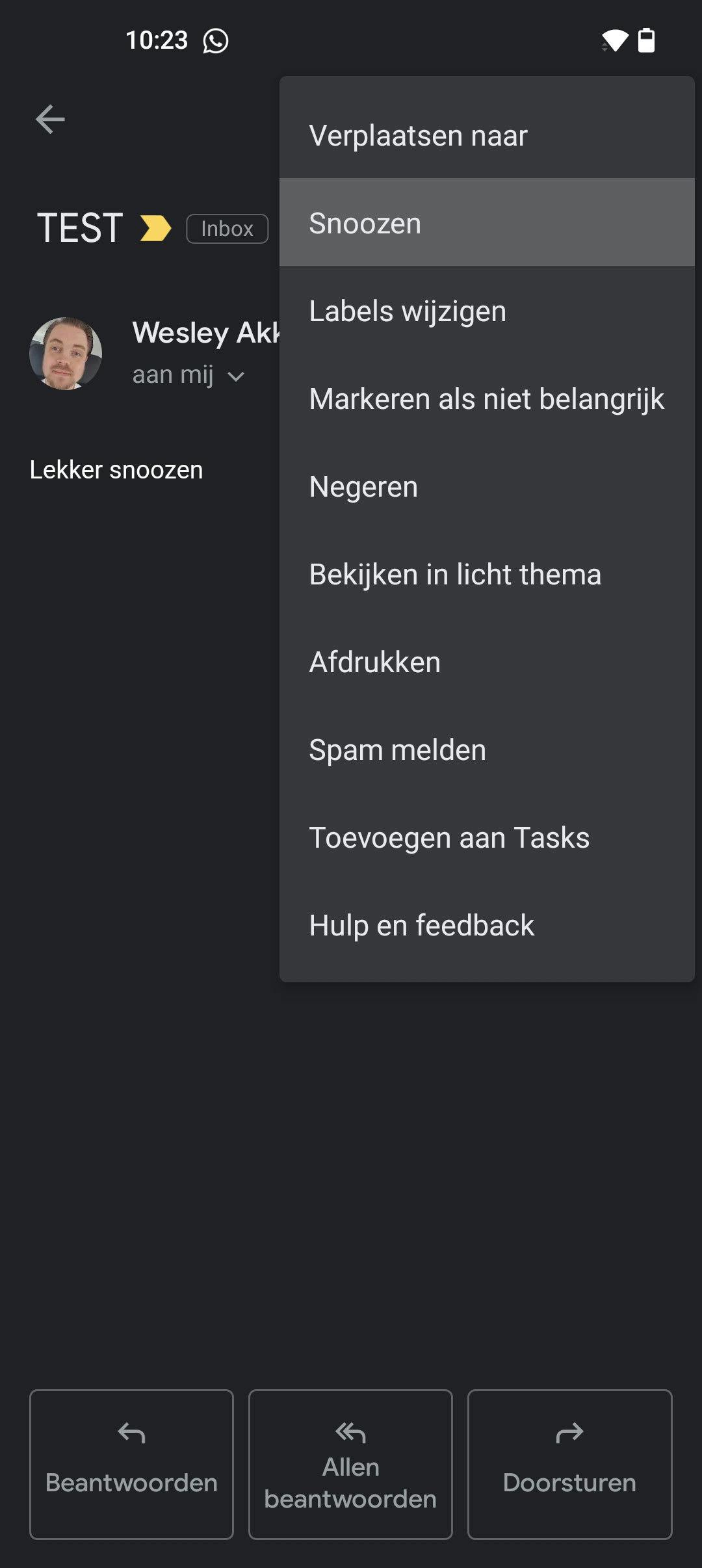Forward the email with Doorsturen
The image size is (702, 1568).
[x=569, y=1464]
